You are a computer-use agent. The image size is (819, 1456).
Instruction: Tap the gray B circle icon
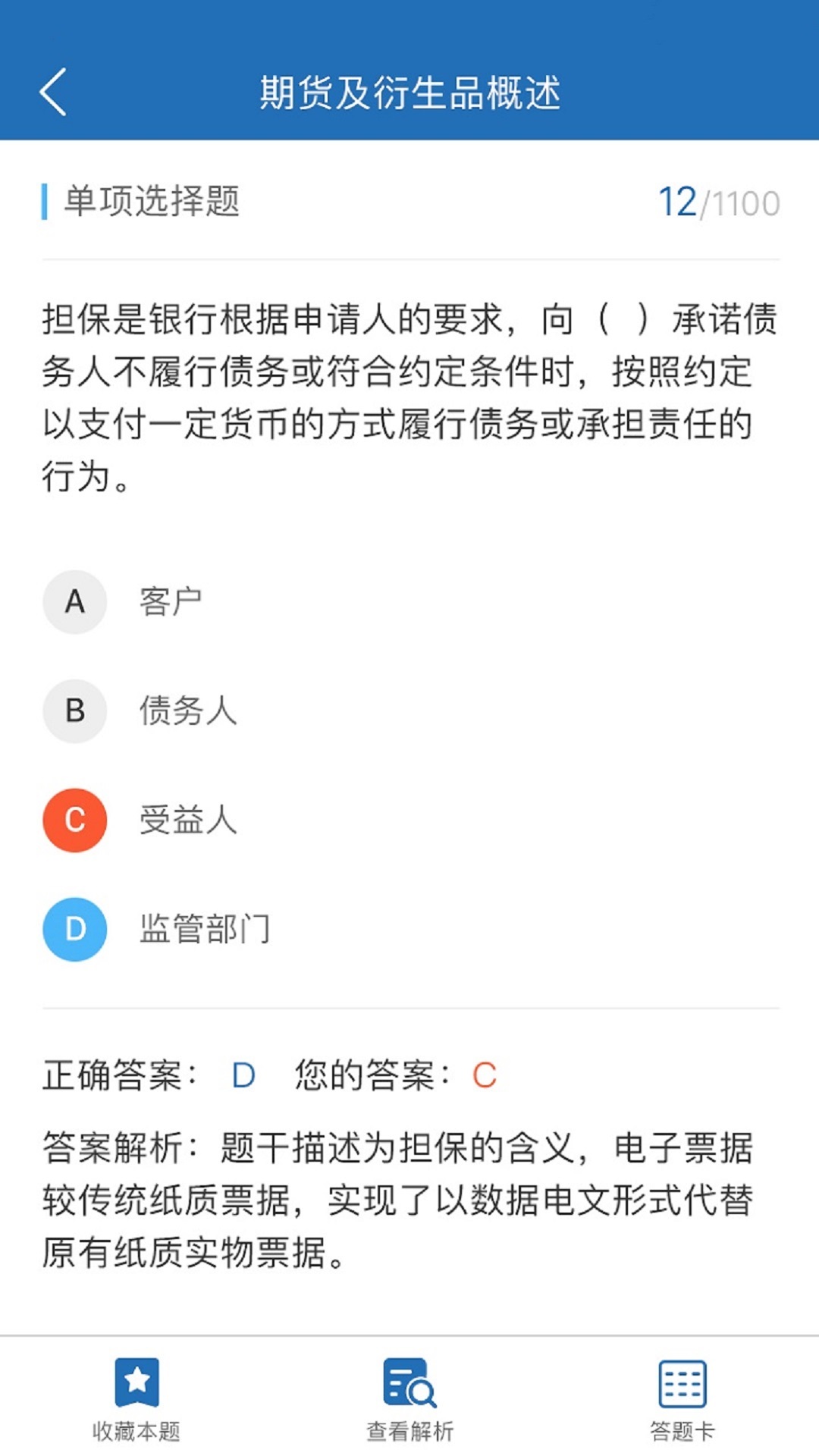[74, 711]
